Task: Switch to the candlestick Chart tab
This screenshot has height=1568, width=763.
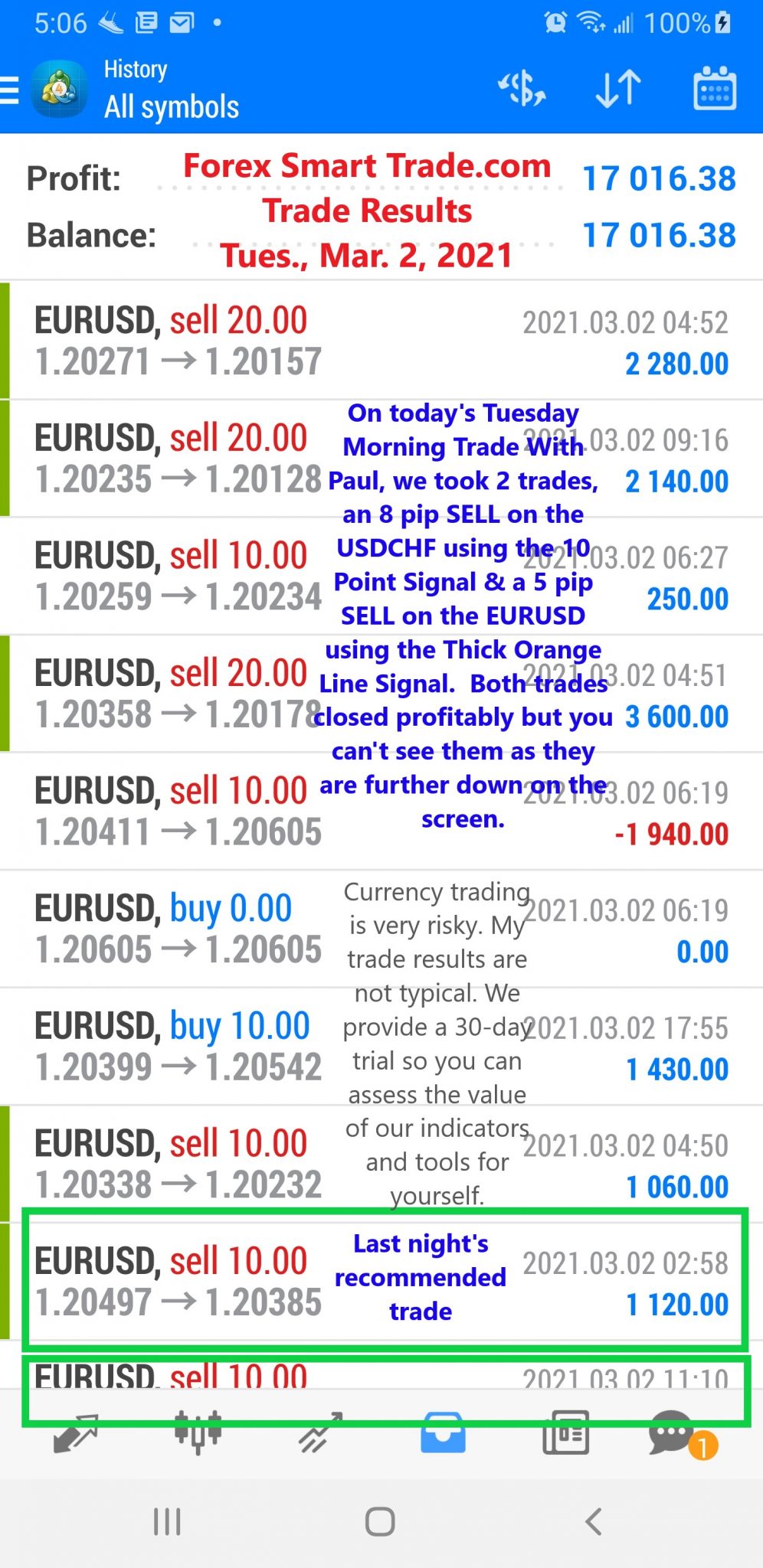Action: point(198,1433)
